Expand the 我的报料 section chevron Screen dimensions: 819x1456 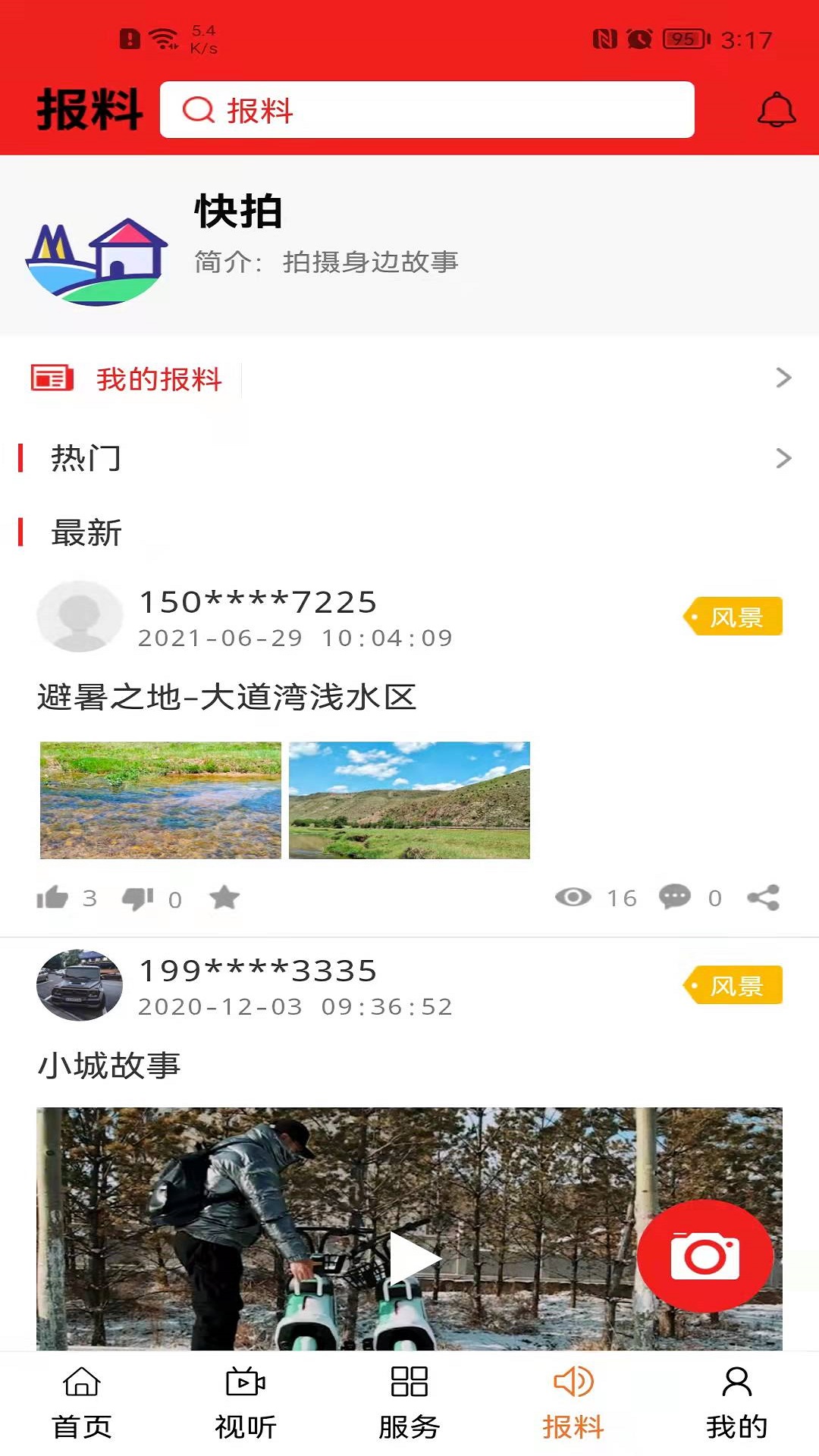coord(783,378)
